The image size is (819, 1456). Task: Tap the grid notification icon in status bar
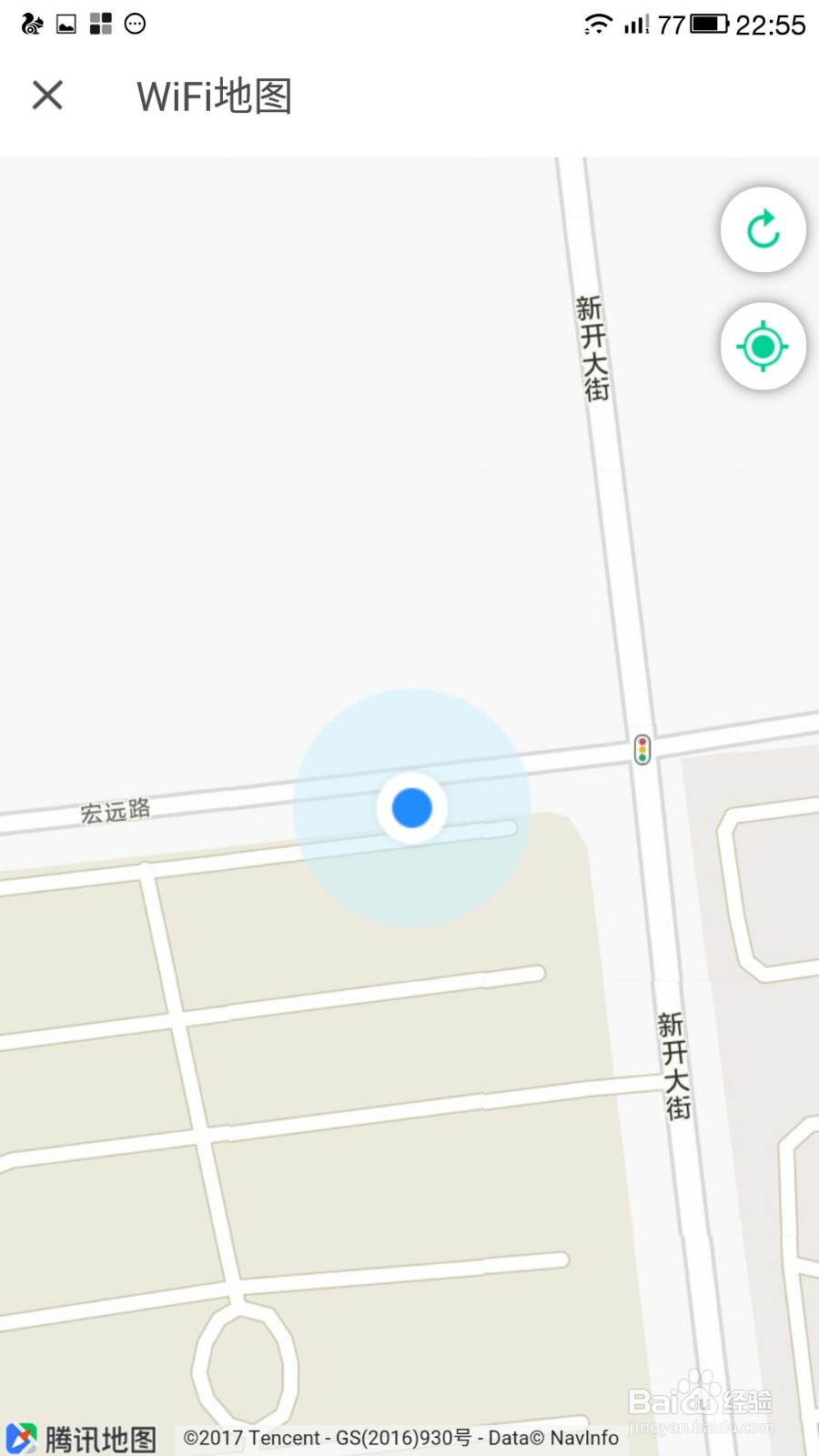[x=100, y=23]
